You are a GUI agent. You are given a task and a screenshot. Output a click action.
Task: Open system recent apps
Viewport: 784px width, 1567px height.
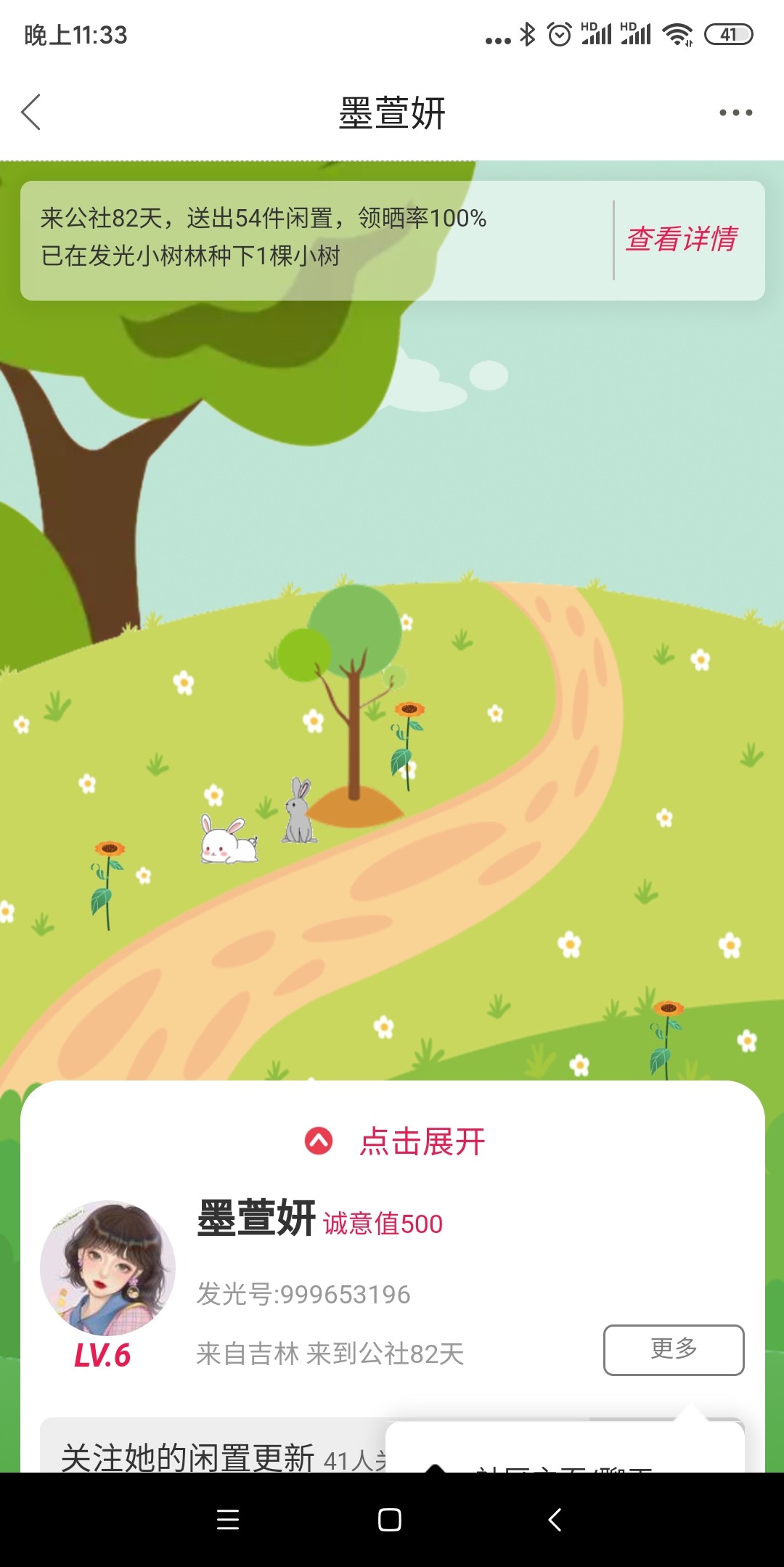point(228,1519)
